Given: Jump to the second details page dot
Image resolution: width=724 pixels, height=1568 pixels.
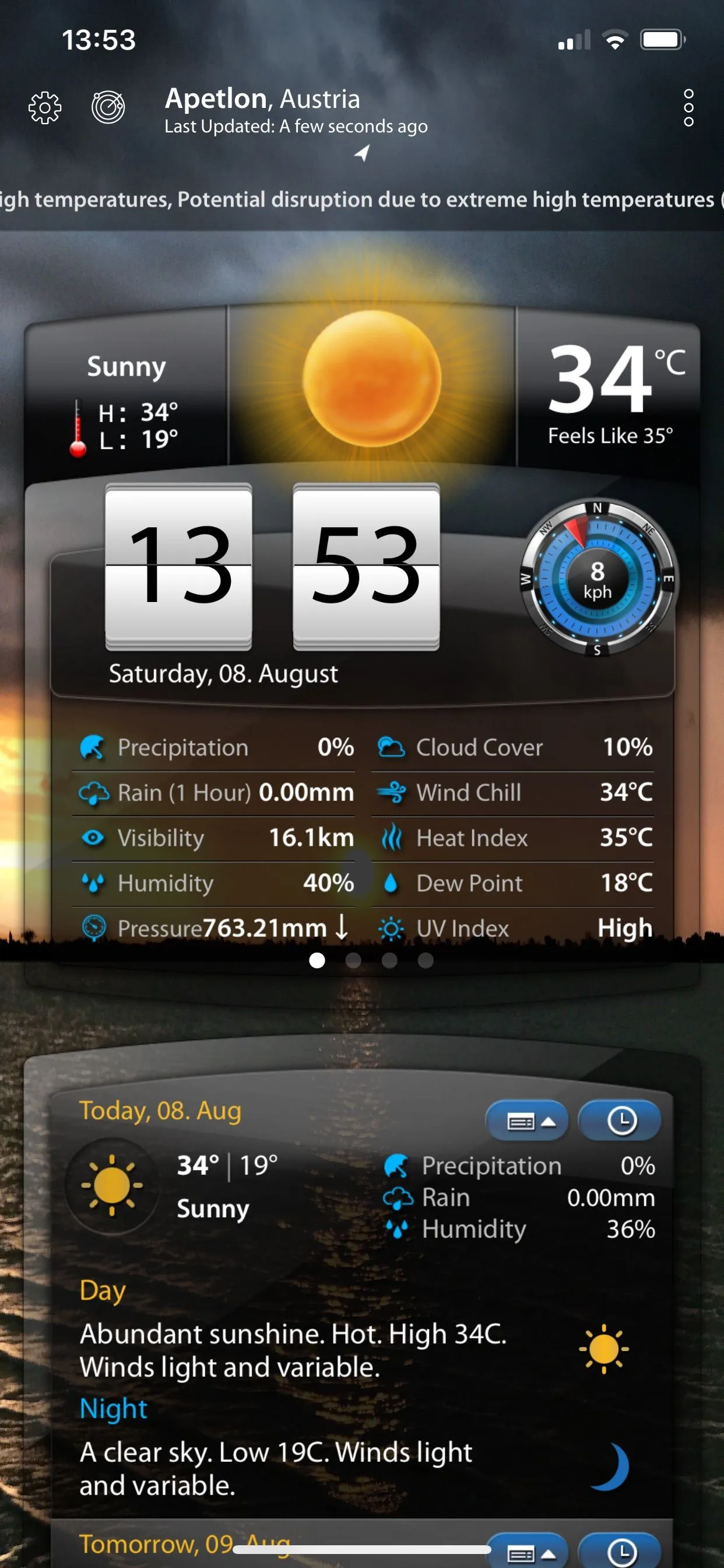Looking at the screenshot, I should (x=353, y=961).
